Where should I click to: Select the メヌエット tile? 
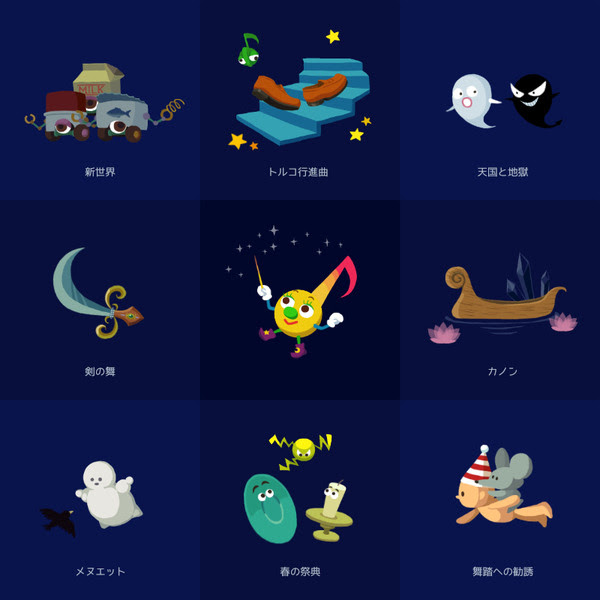pos(100,500)
